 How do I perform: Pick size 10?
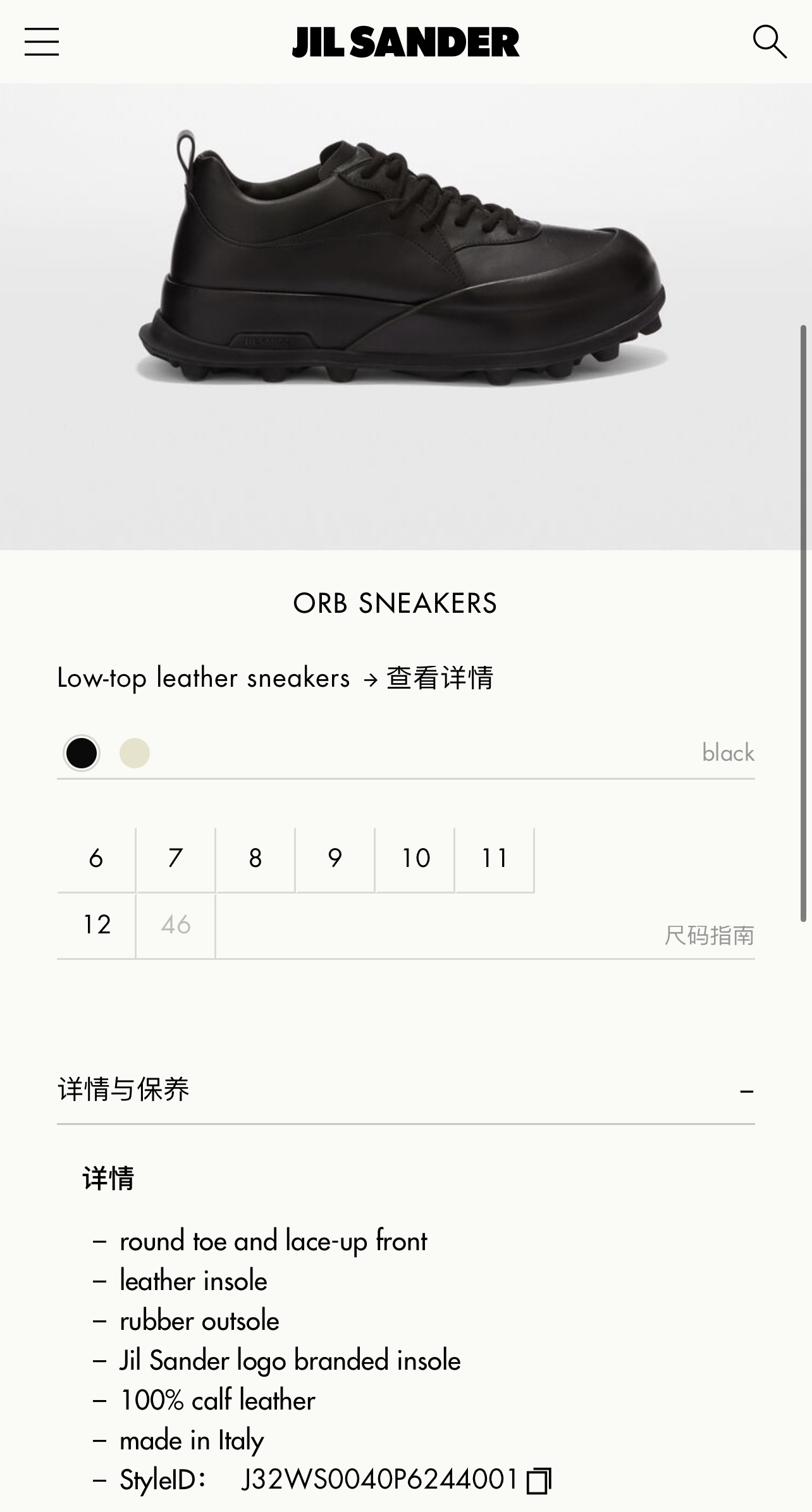click(x=415, y=859)
